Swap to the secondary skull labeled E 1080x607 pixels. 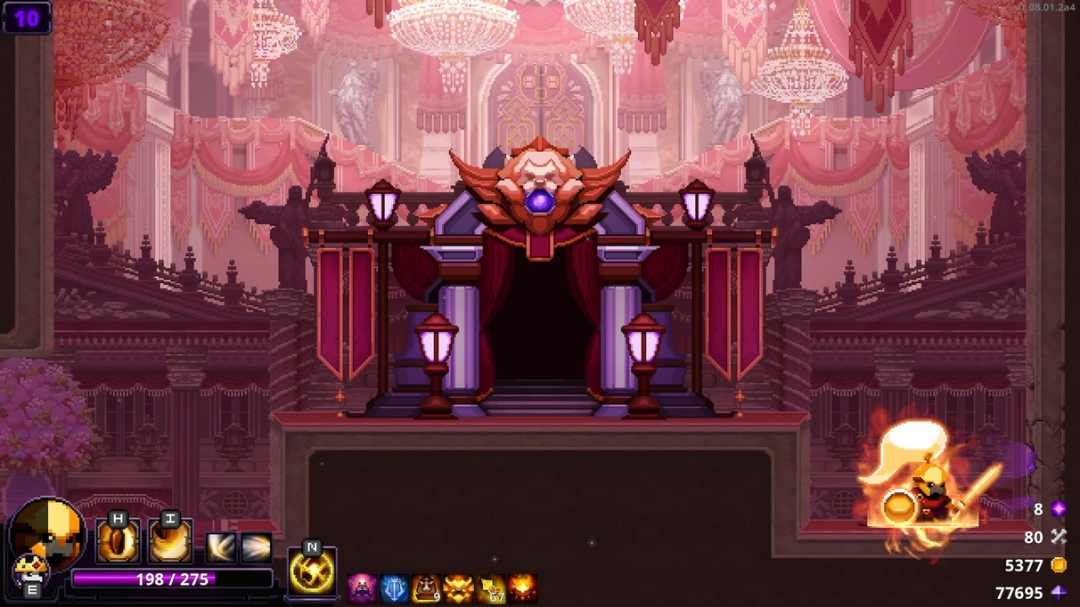pyautogui.click(x=30, y=574)
